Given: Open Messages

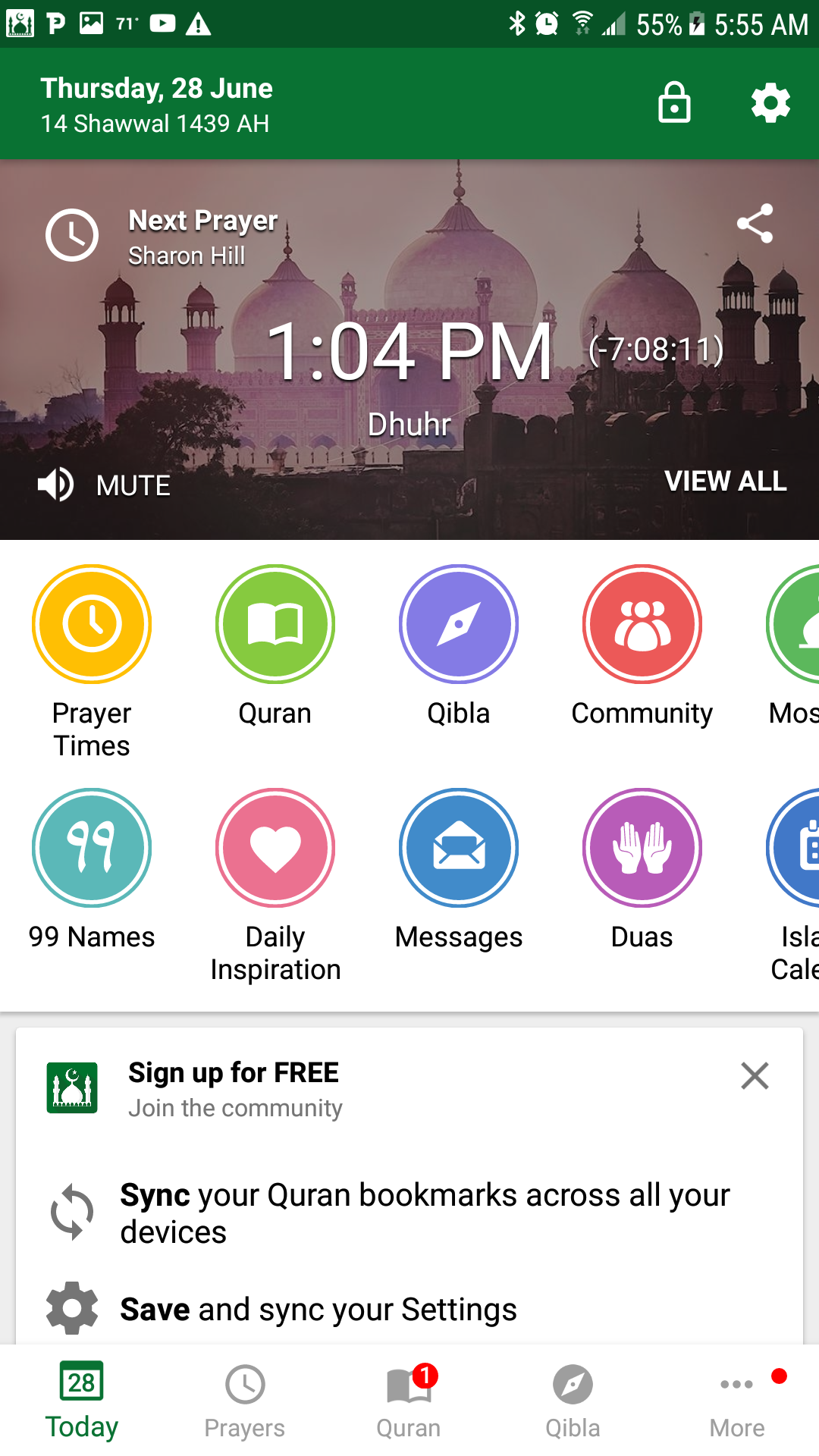Looking at the screenshot, I should [459, 848].
